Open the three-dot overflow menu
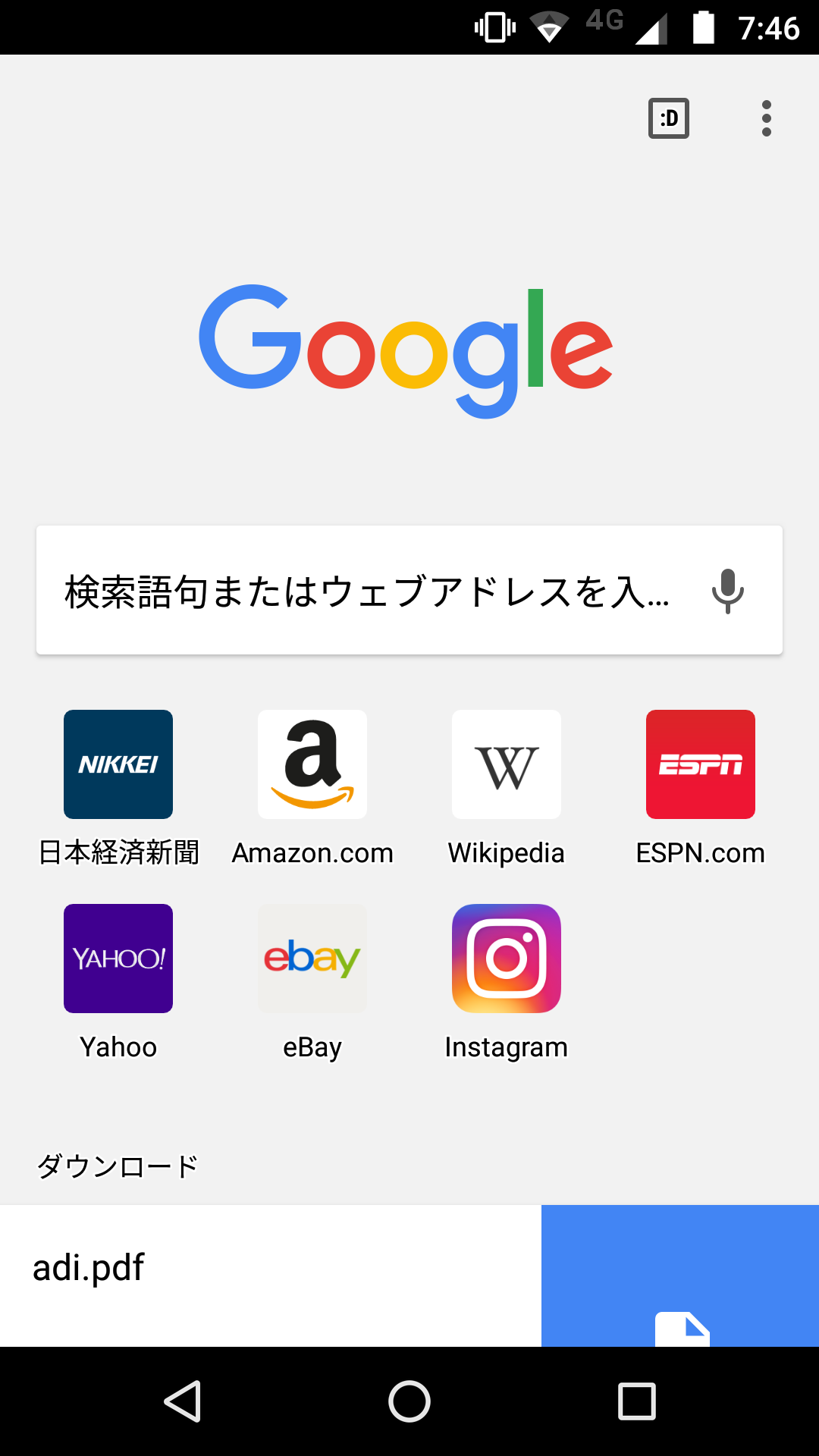The image size is (819, 1456). coord(767,118)
